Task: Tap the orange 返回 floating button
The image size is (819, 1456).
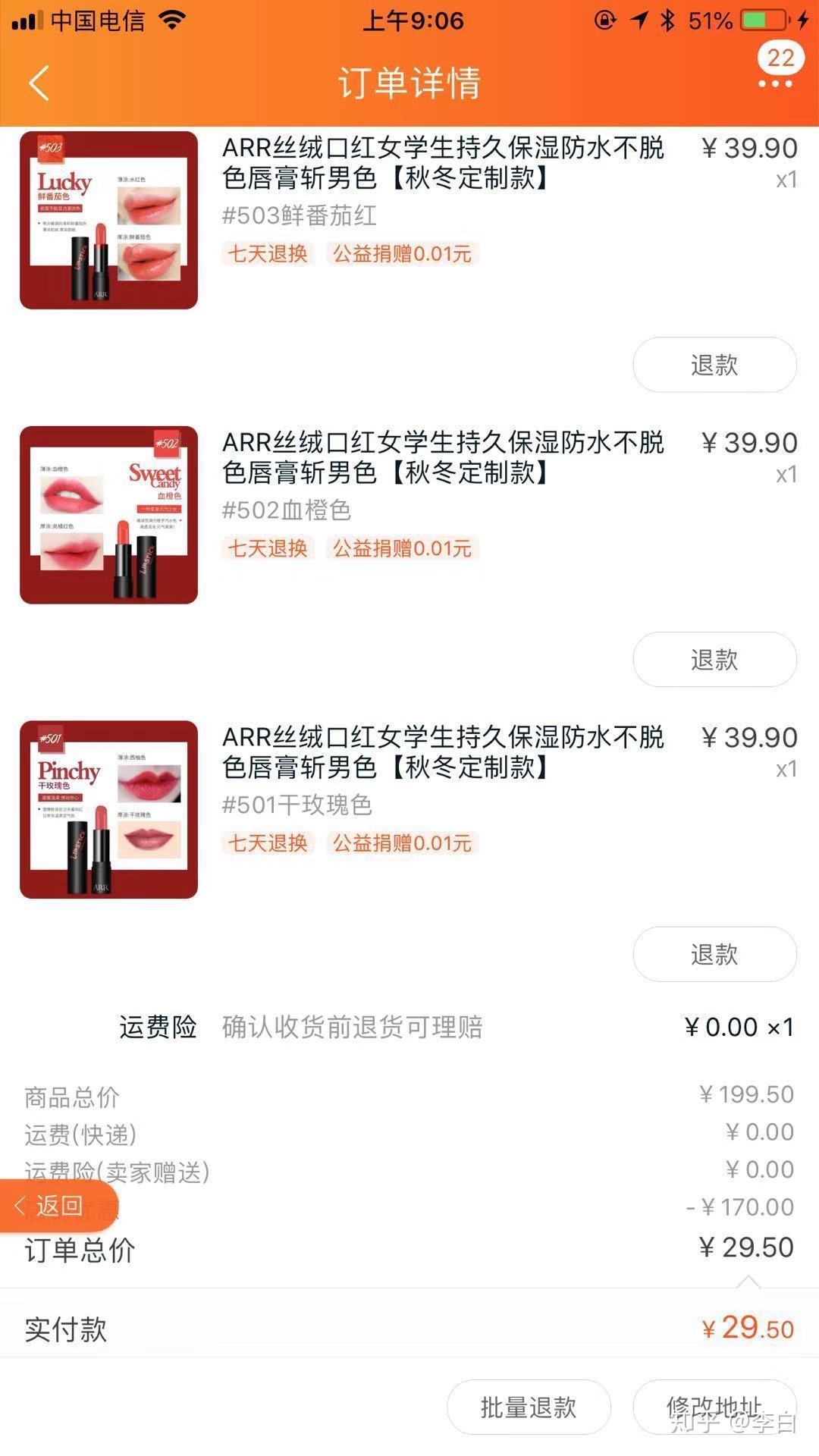Action: pyautogui.click(x=58, y=1205)
